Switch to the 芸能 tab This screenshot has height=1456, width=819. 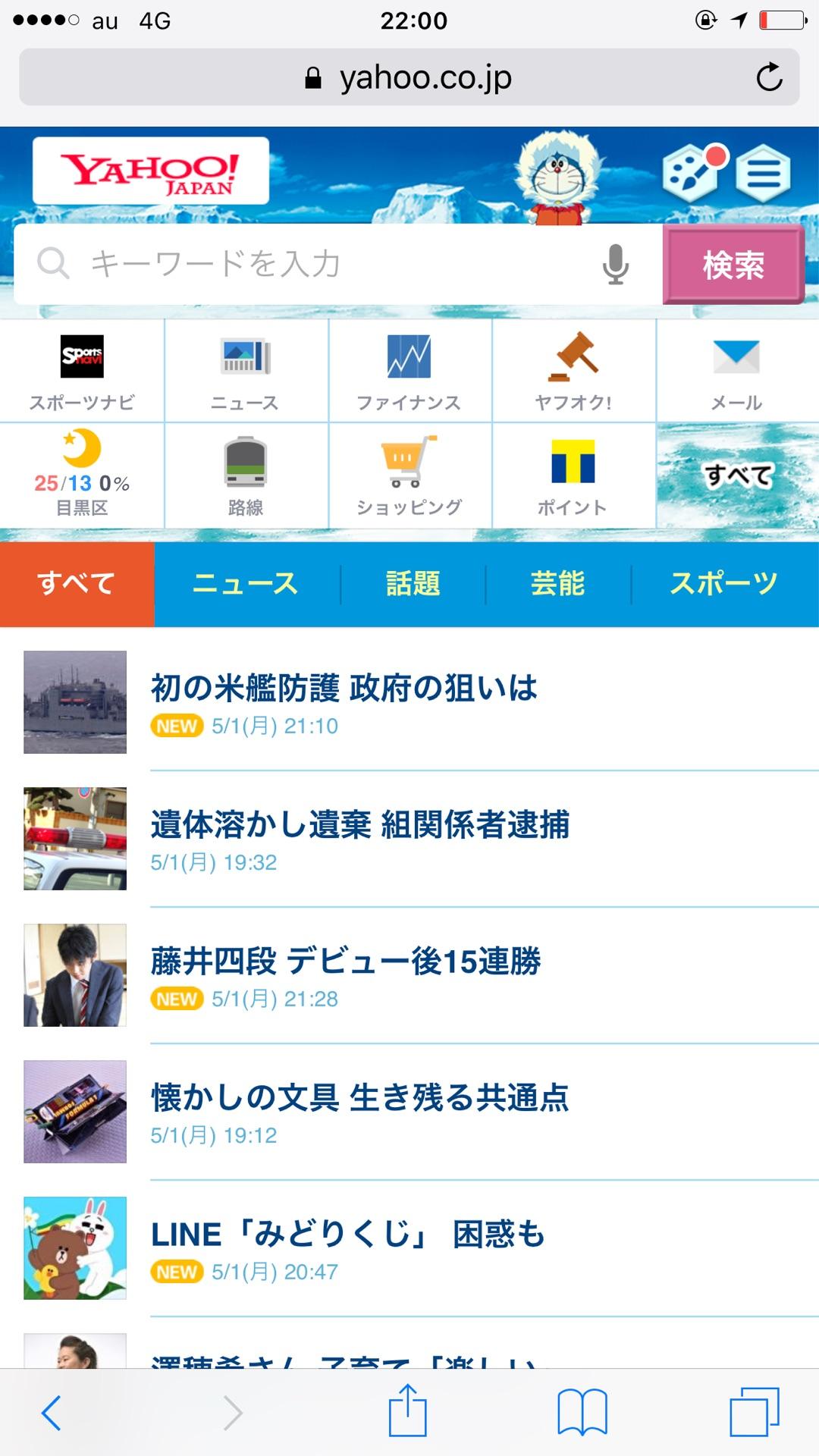click(557, 584)
